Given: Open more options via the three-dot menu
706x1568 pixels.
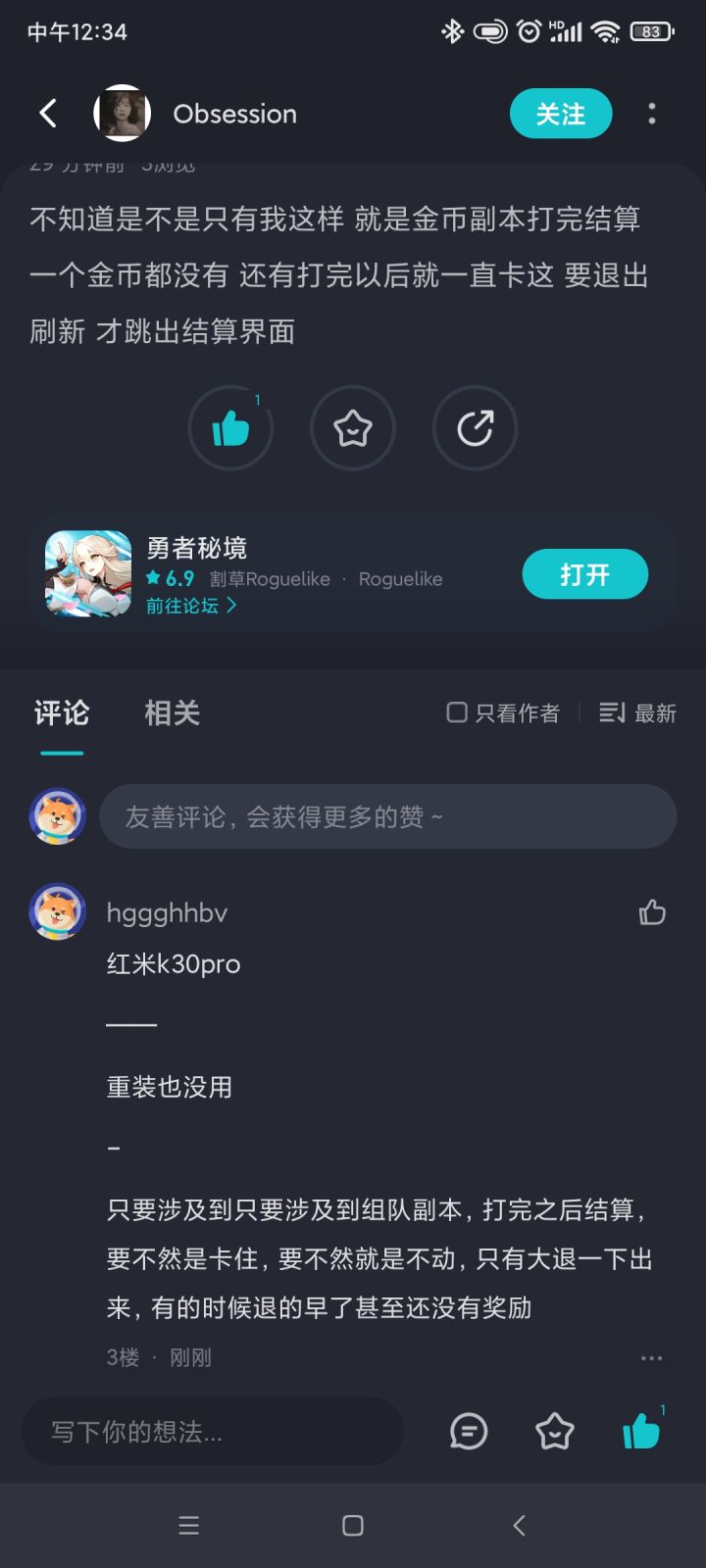Looking at the screenshot, I should click(x=651, y=114).
